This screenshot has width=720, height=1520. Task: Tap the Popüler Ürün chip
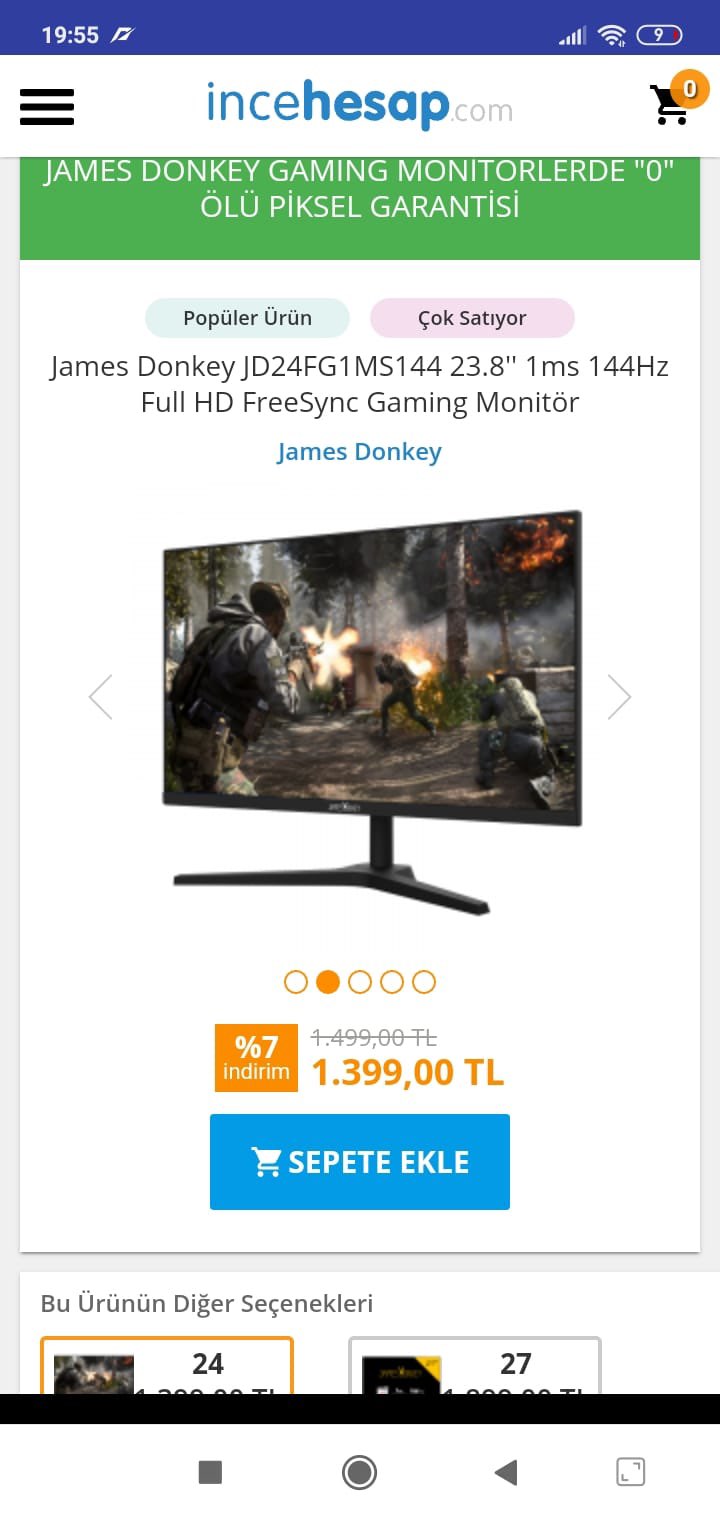pos(247,318)
